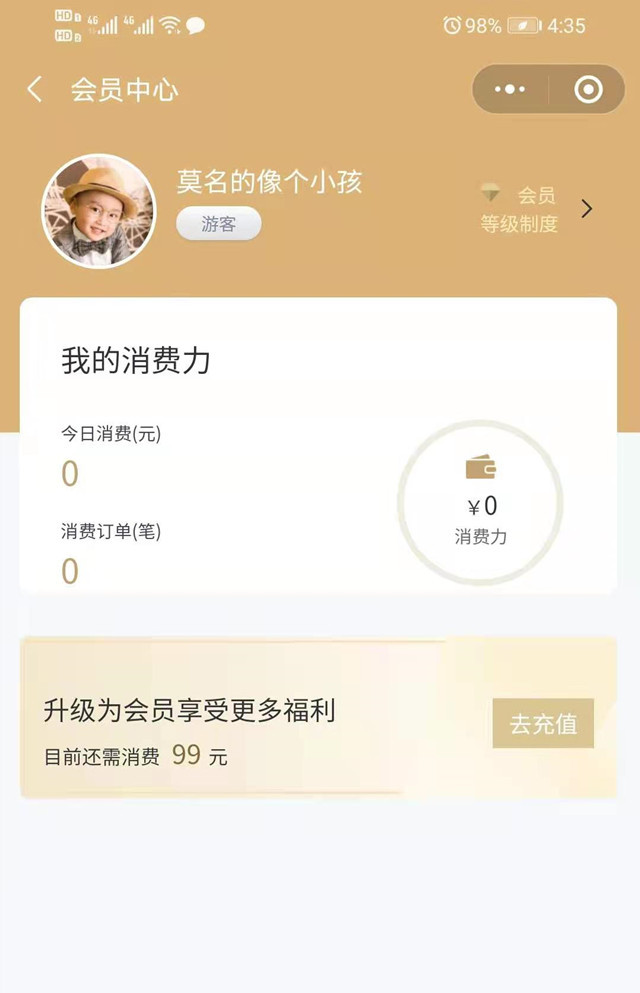Tap 去充值 to recharge

pyautogui.click(x=543, y=723)
